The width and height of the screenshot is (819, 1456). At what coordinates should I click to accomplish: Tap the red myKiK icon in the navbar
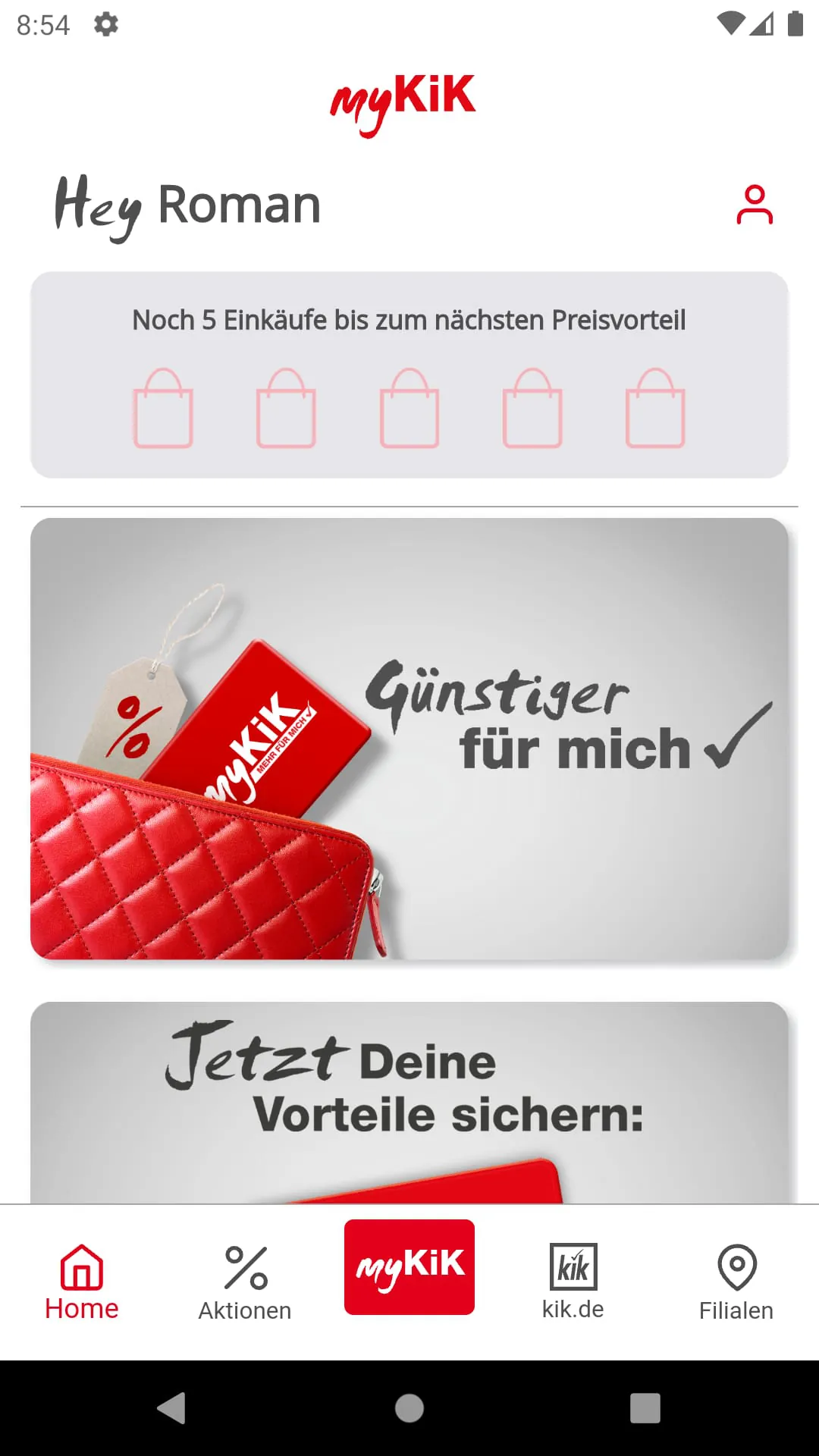[x=409, y=1266]
